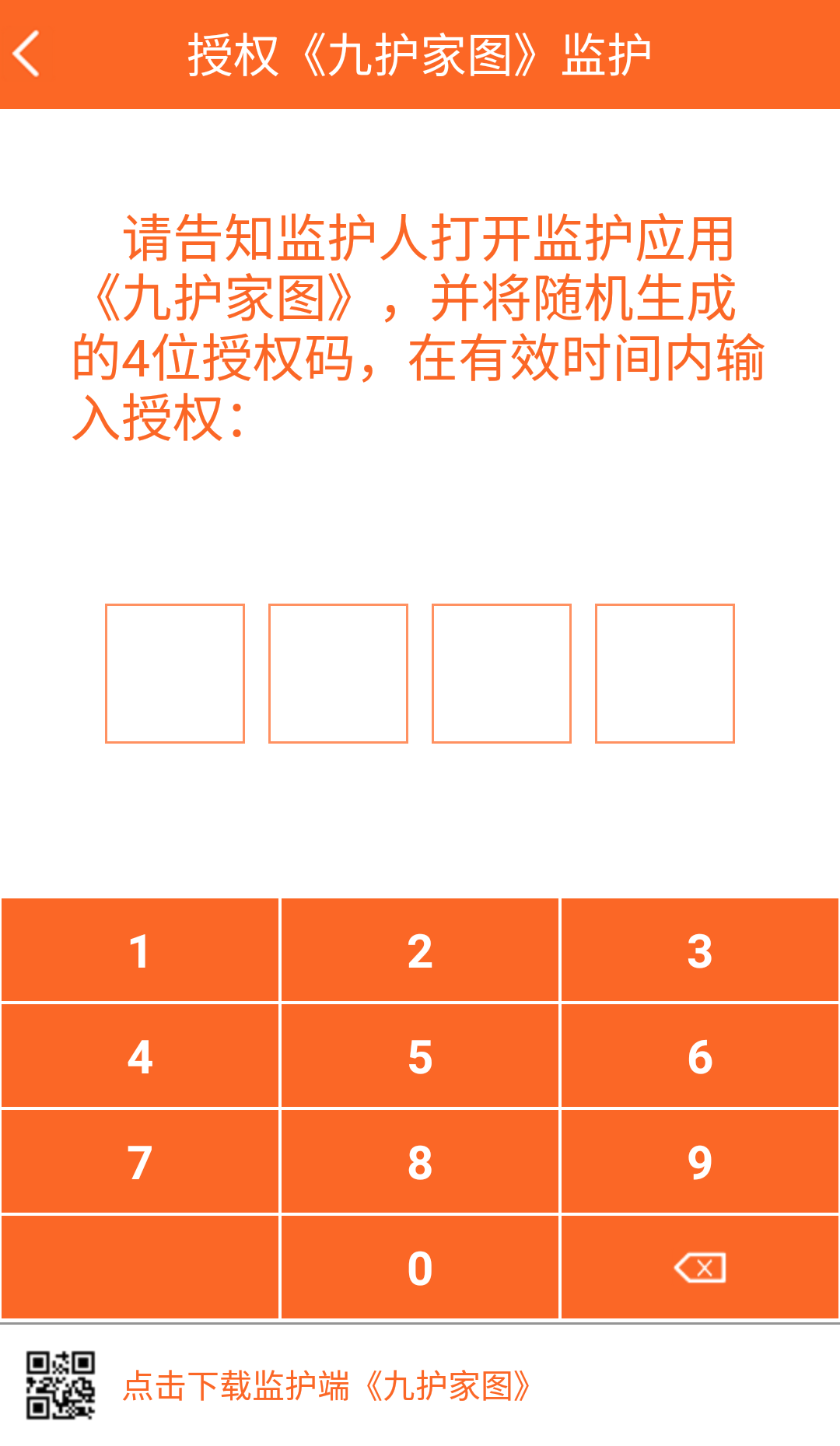Viewport: 840px width, 1446px height.
Task: Enter digit 9 on the keypad
Action: pos(700,1162)
